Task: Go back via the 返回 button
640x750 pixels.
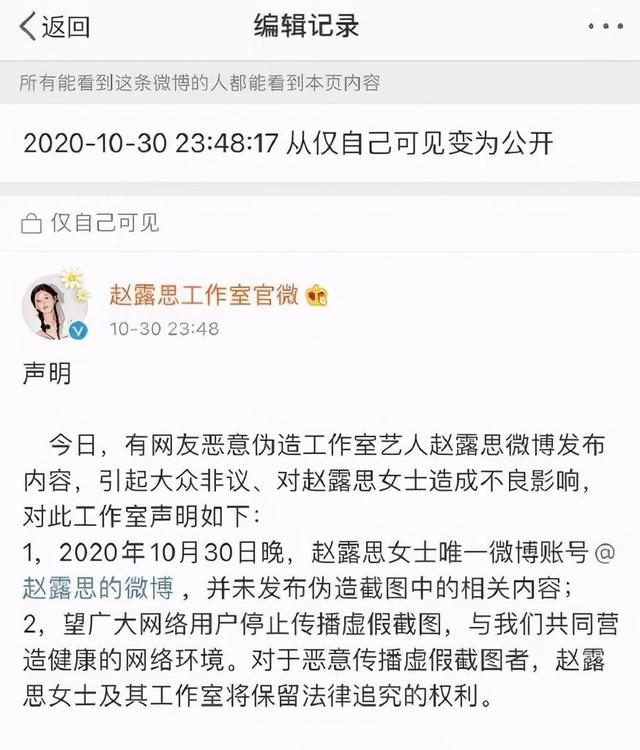Action: pos(55,26)
